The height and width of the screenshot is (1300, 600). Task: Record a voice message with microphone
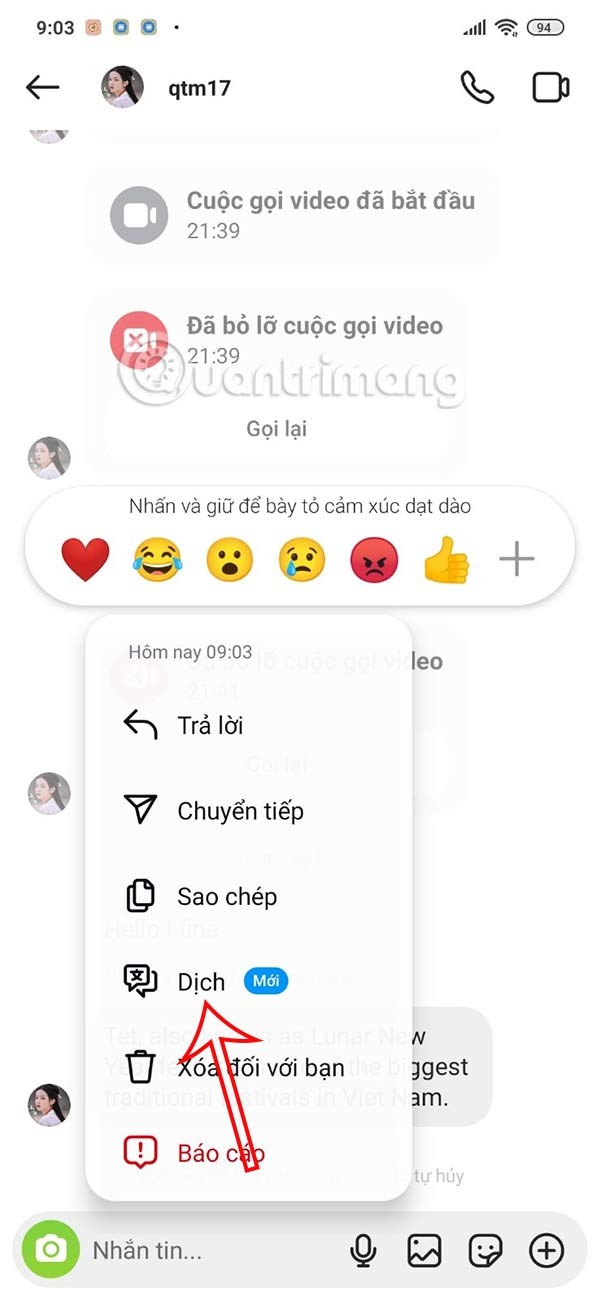tap(363, 1249)
